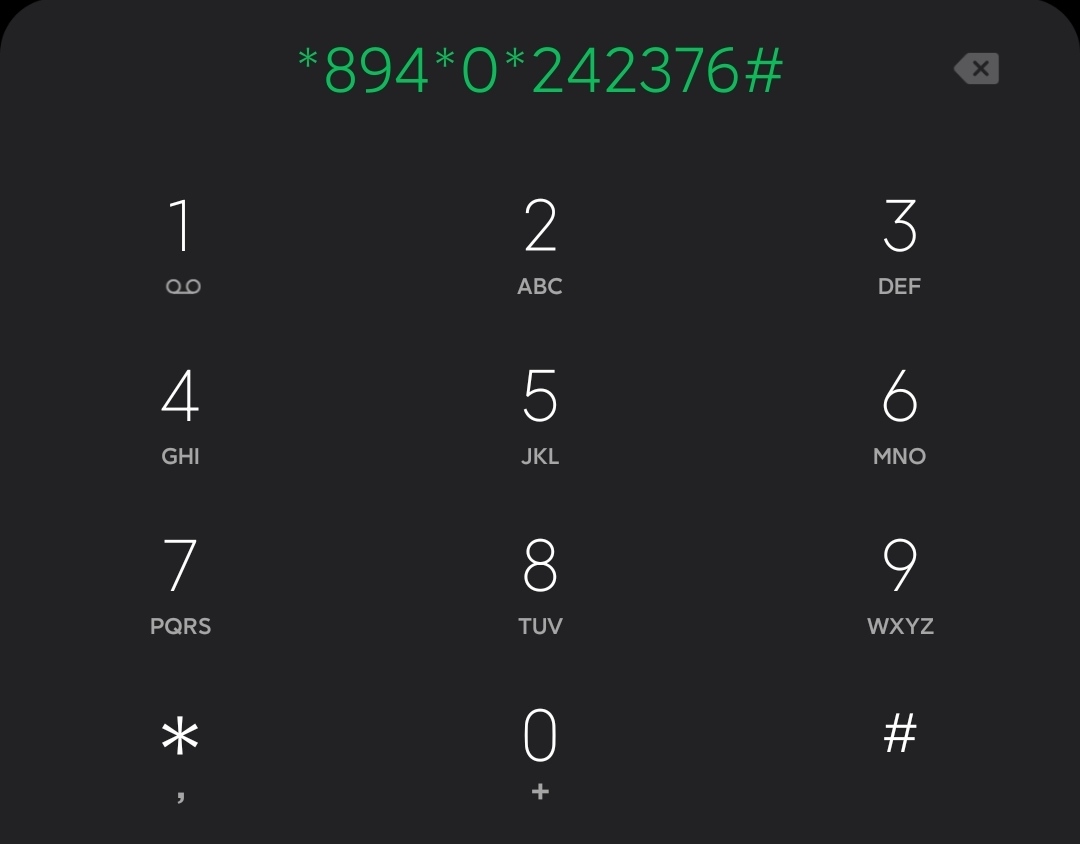Enter digit 7 PQRS
1080x844 pixels.
[181, 585]
